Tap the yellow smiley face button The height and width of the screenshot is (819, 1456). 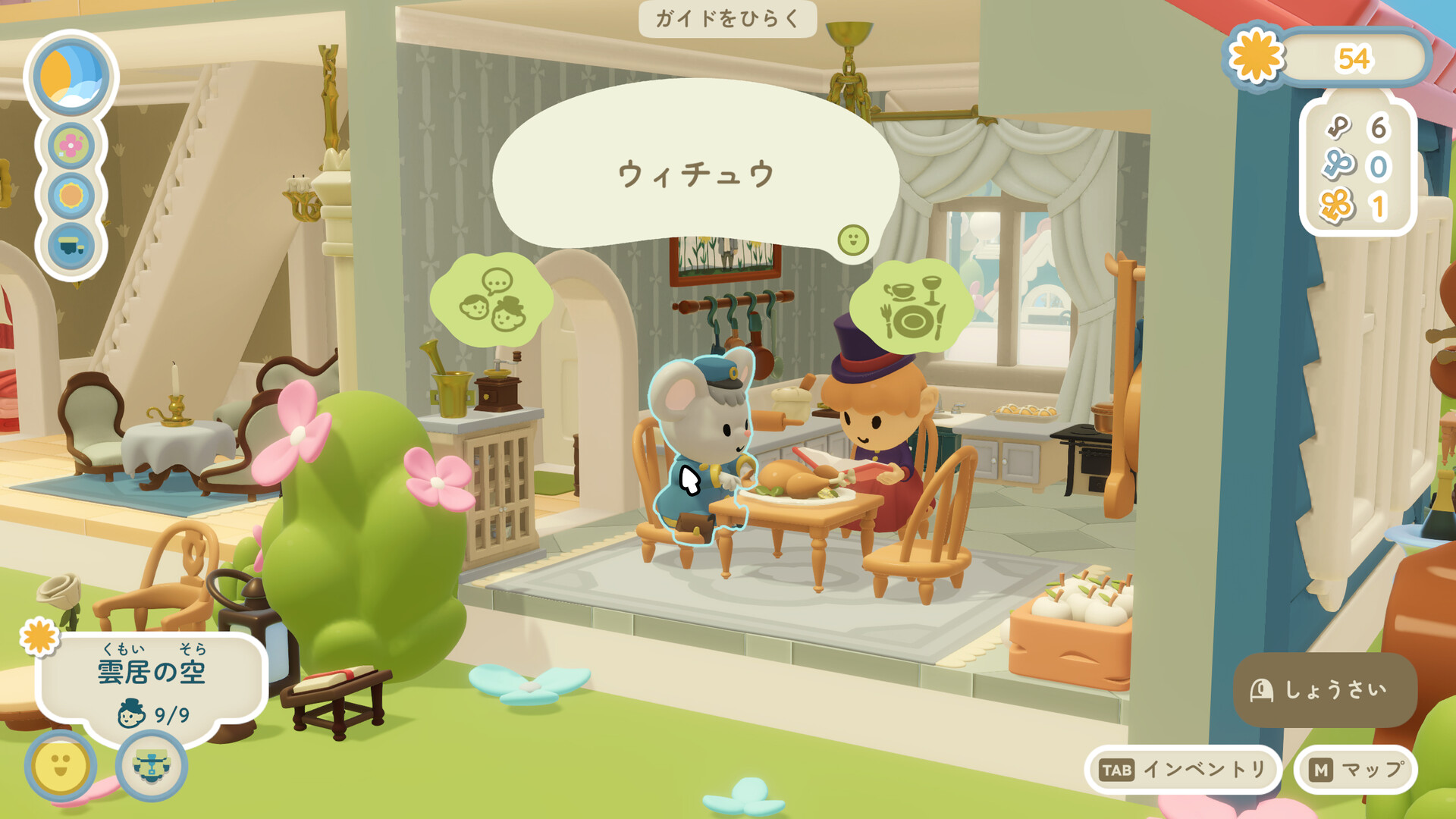click(x=61, y=766)
